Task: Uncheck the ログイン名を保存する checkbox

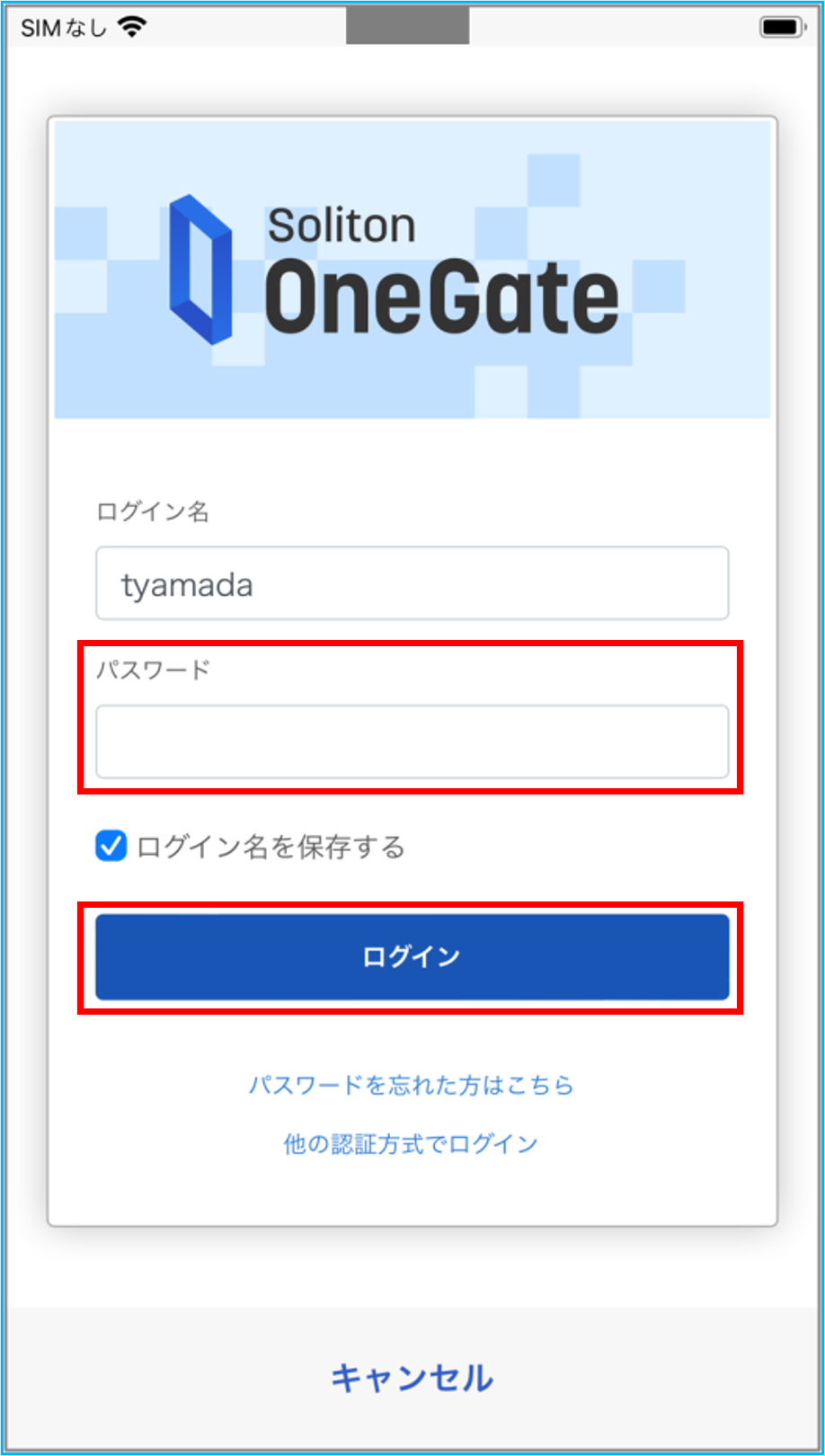Action: [111, 846]
